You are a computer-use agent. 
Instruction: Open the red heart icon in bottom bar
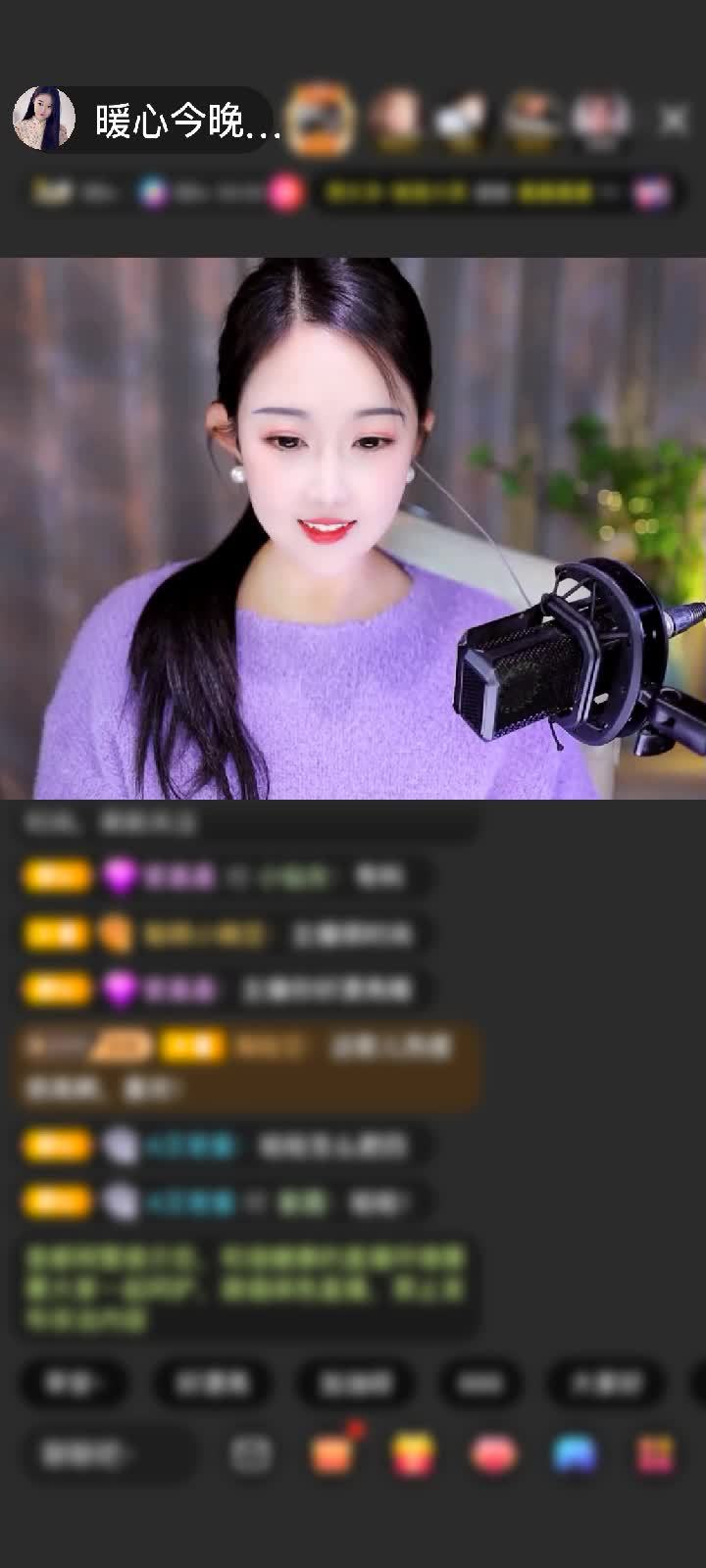[x=493, y=1454]
